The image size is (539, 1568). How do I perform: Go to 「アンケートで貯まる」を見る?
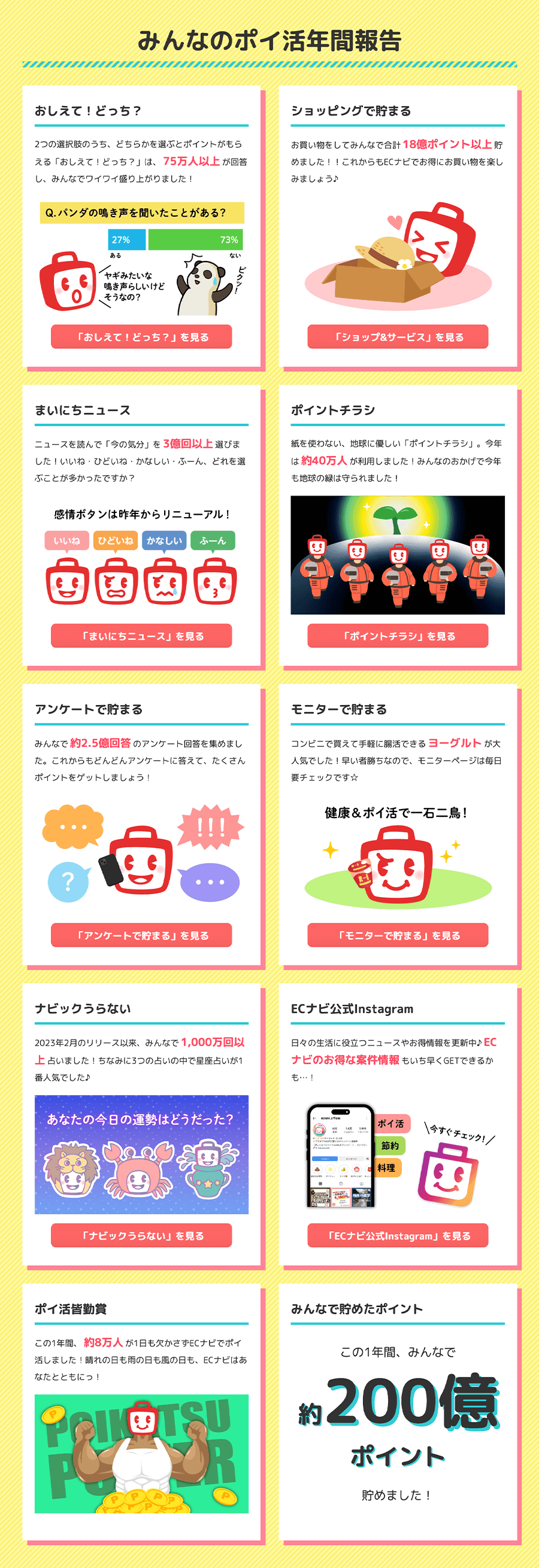point(141,935)
